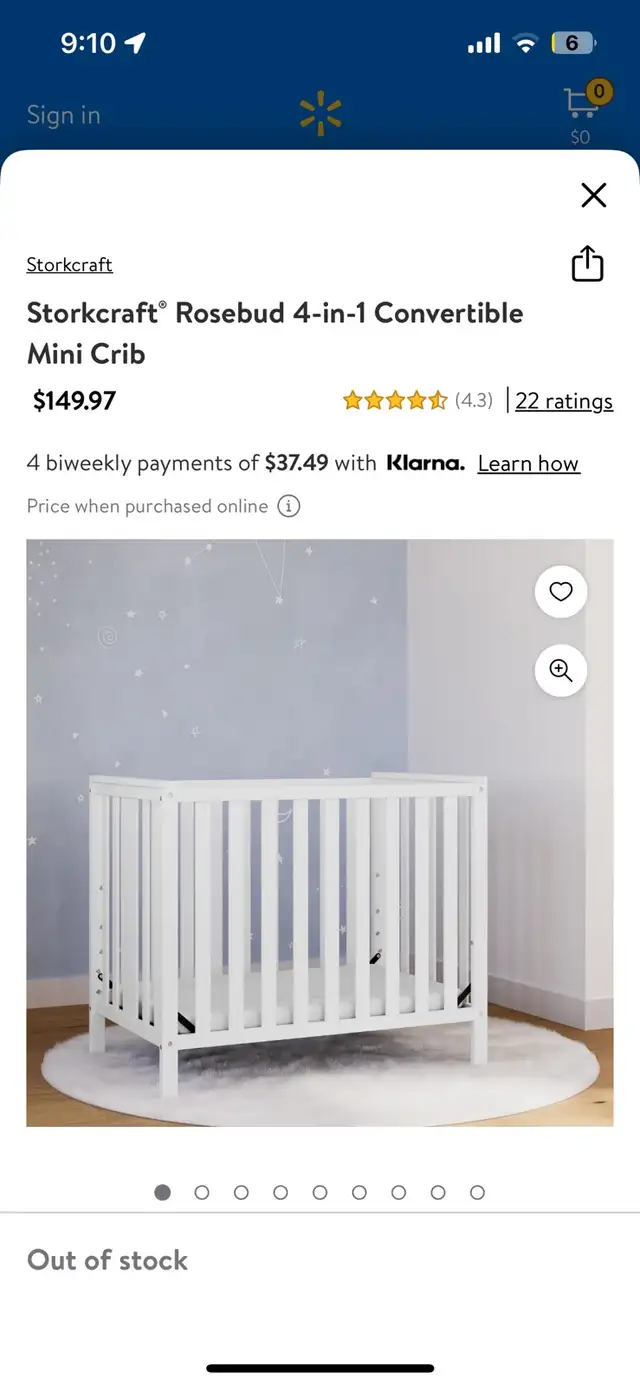Tap Learn how for Klarna payments
Screen dimensions: 640x1386
pyautogui.click(x=528, y=463)
